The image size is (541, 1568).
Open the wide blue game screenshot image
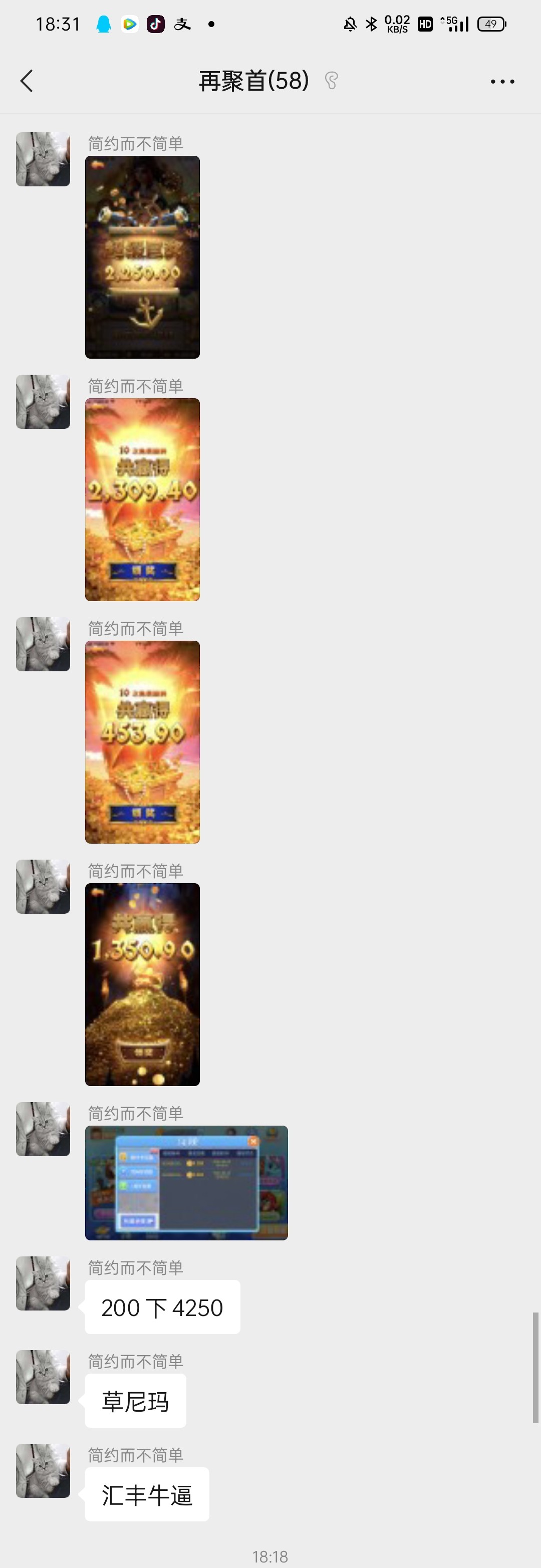click(186, 1182)
